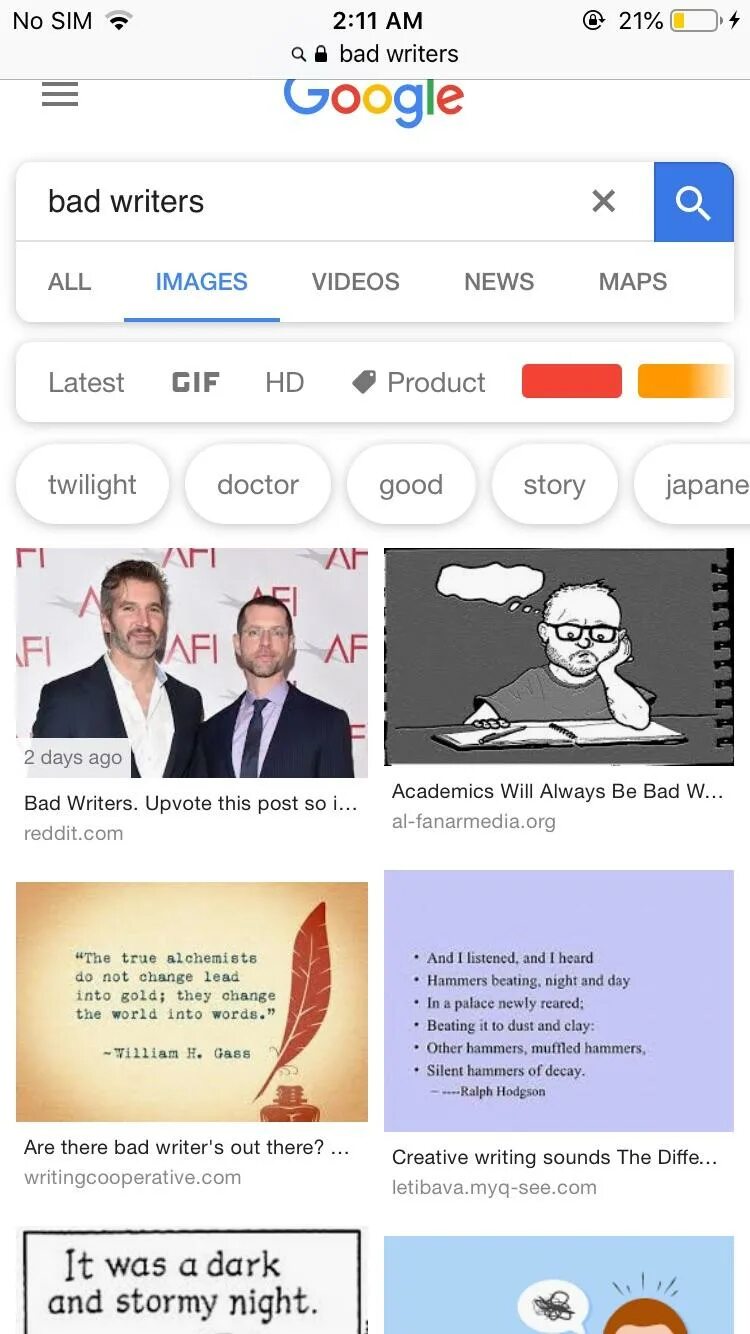The width and height of the screenshot is (750, 1334).
Task: Filter images by Latest
Action: pos(86,382)
